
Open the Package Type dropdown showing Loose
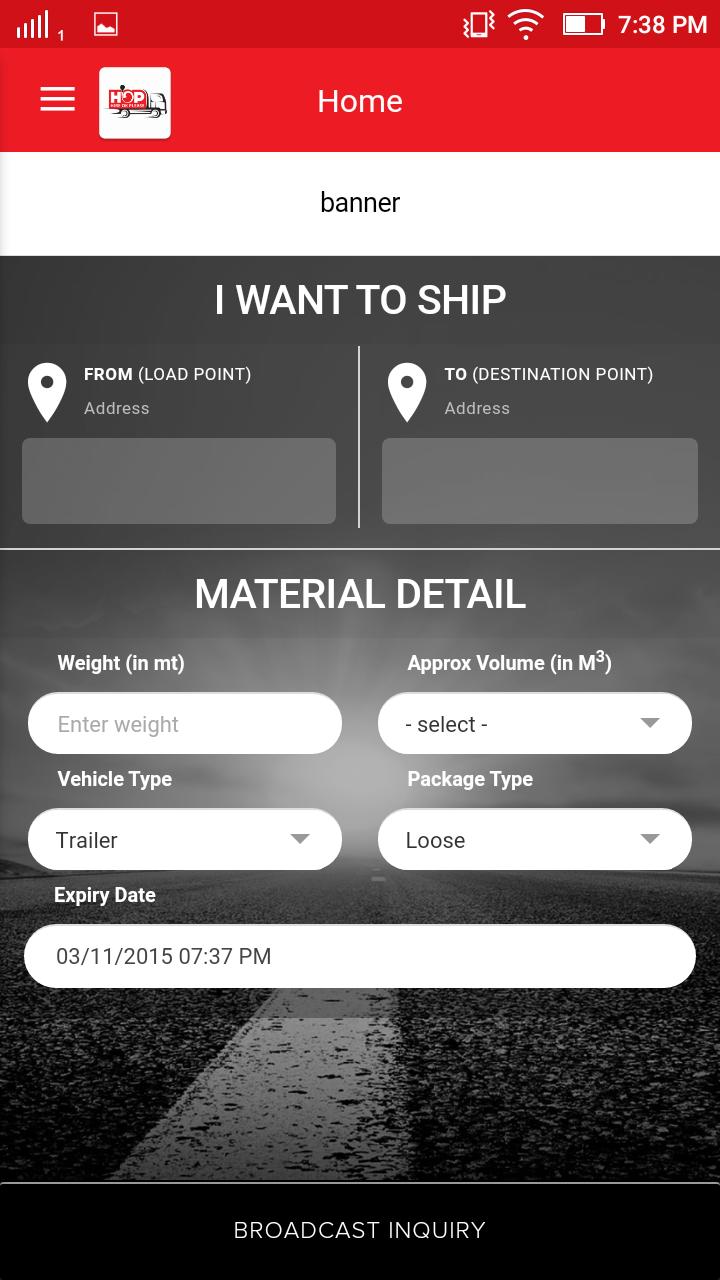(x=535, y=840)
